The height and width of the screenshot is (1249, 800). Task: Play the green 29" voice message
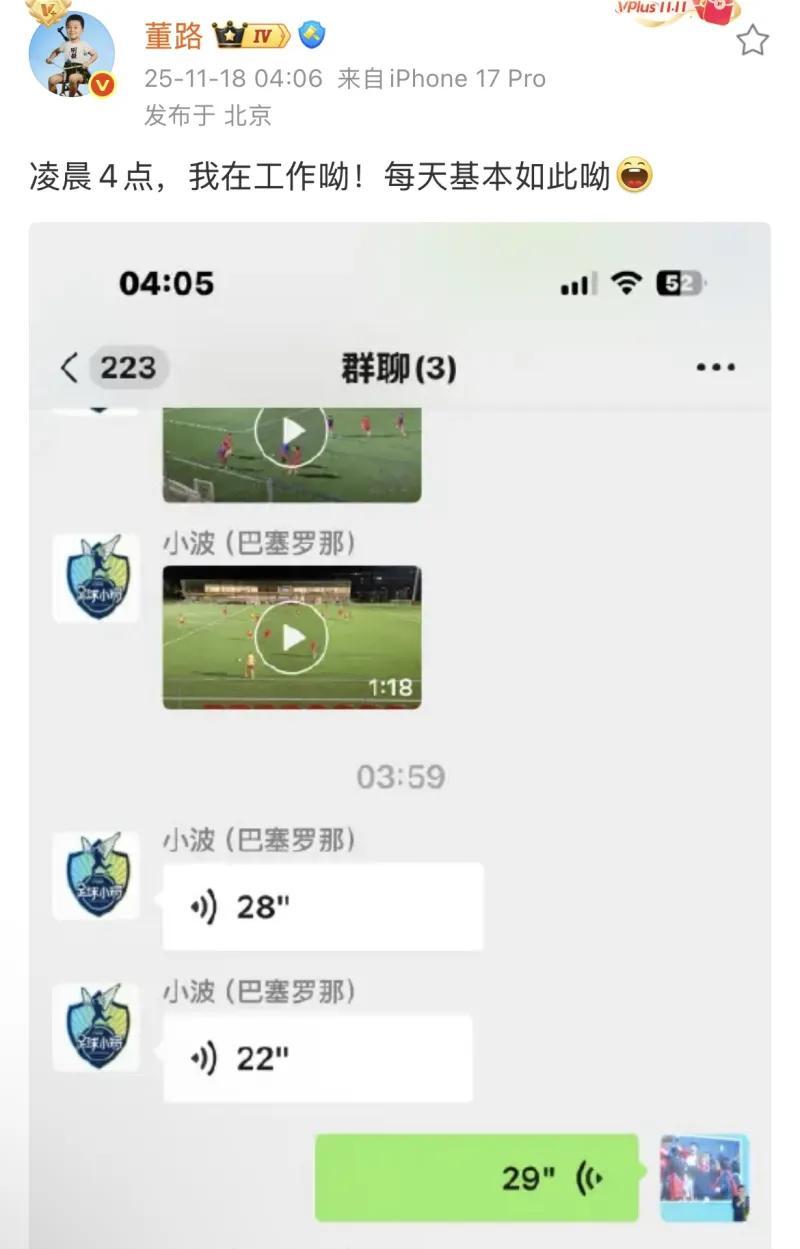480,1177
